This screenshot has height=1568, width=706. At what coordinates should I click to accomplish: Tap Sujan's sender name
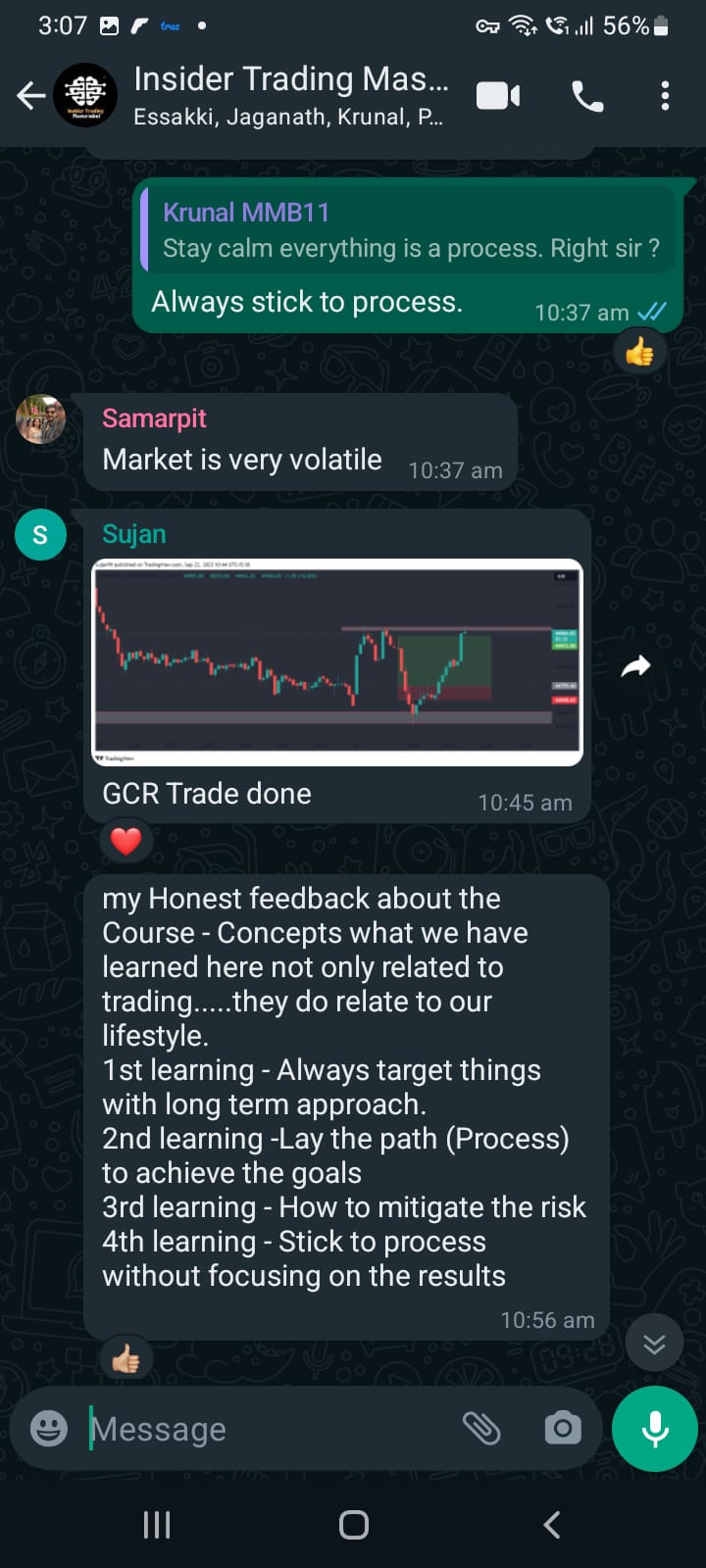coord(134,534)
